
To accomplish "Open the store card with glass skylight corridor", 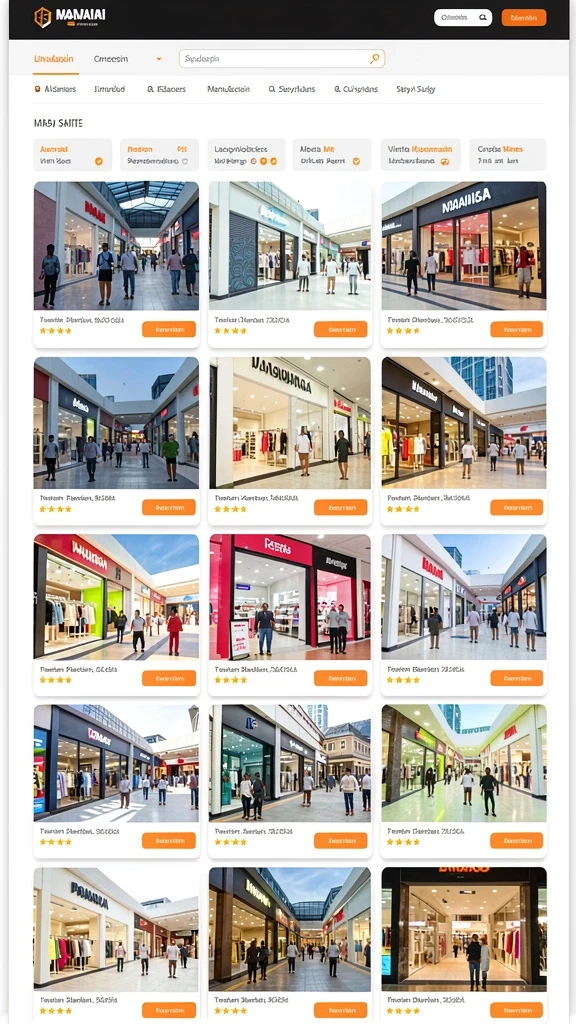I will (116, 263).
